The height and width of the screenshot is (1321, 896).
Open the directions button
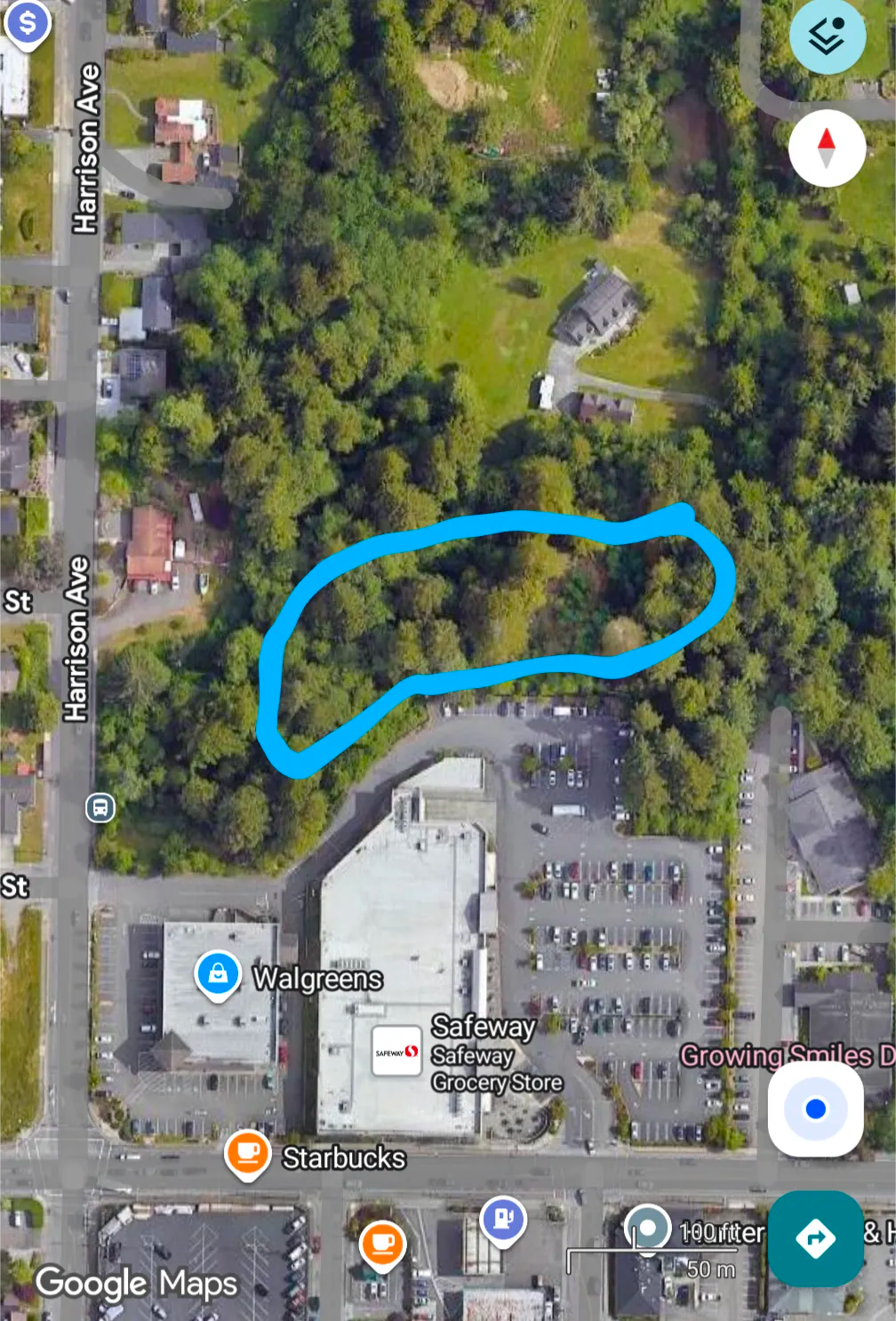click(815, 1237)
